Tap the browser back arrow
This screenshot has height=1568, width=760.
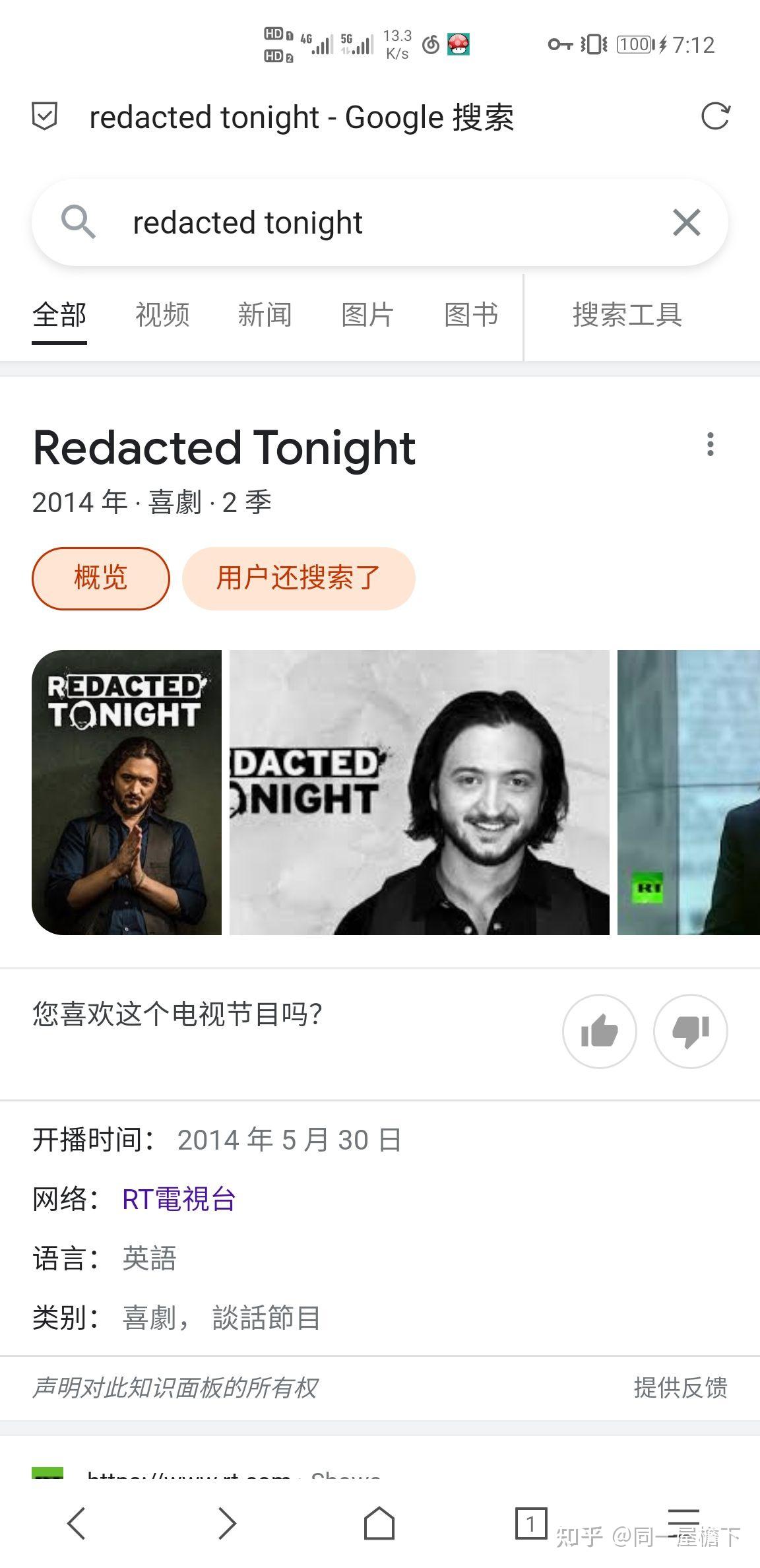pyautogui.click(x=76, y=1524)
